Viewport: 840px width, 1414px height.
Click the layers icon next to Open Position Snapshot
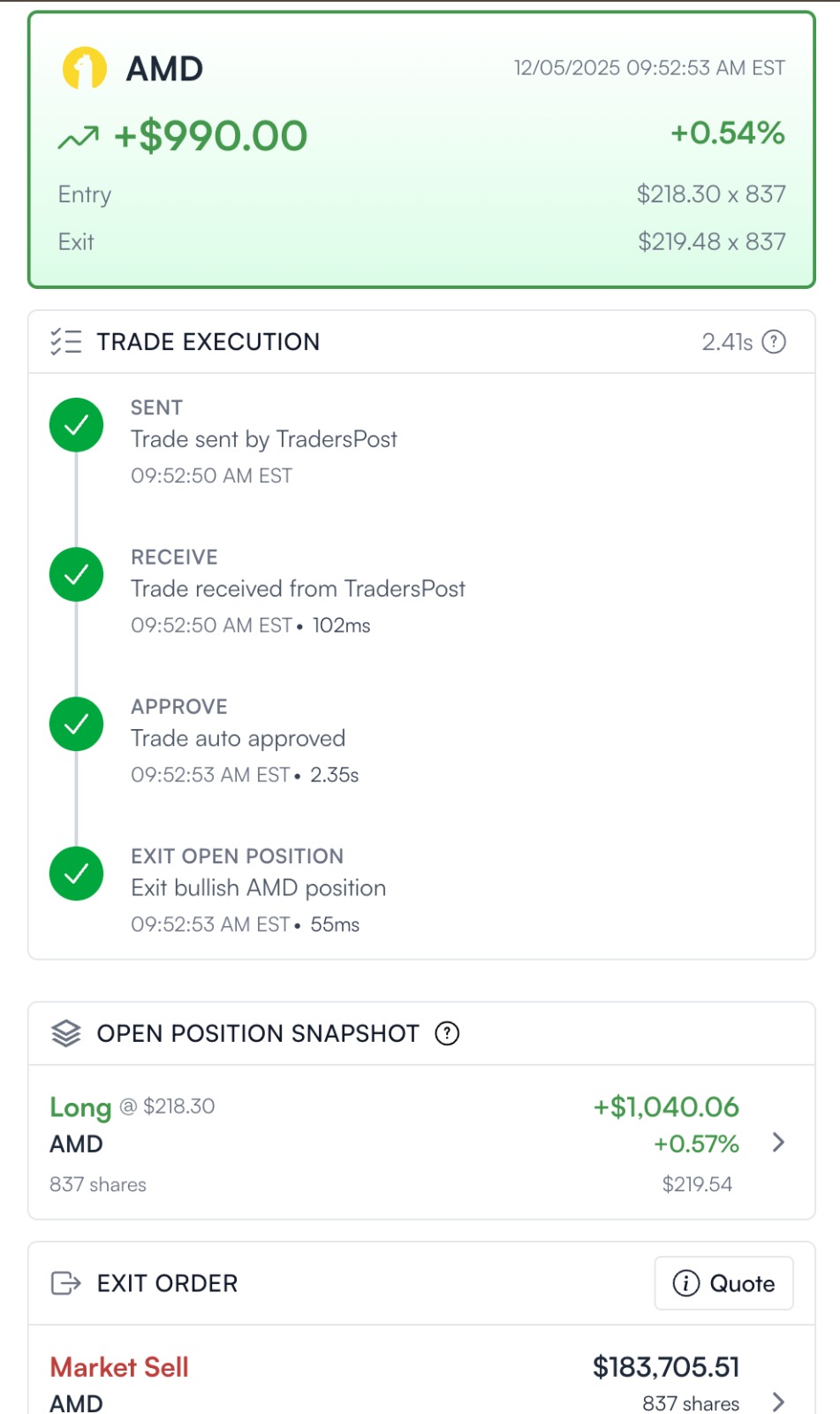tap(67, 1032)
